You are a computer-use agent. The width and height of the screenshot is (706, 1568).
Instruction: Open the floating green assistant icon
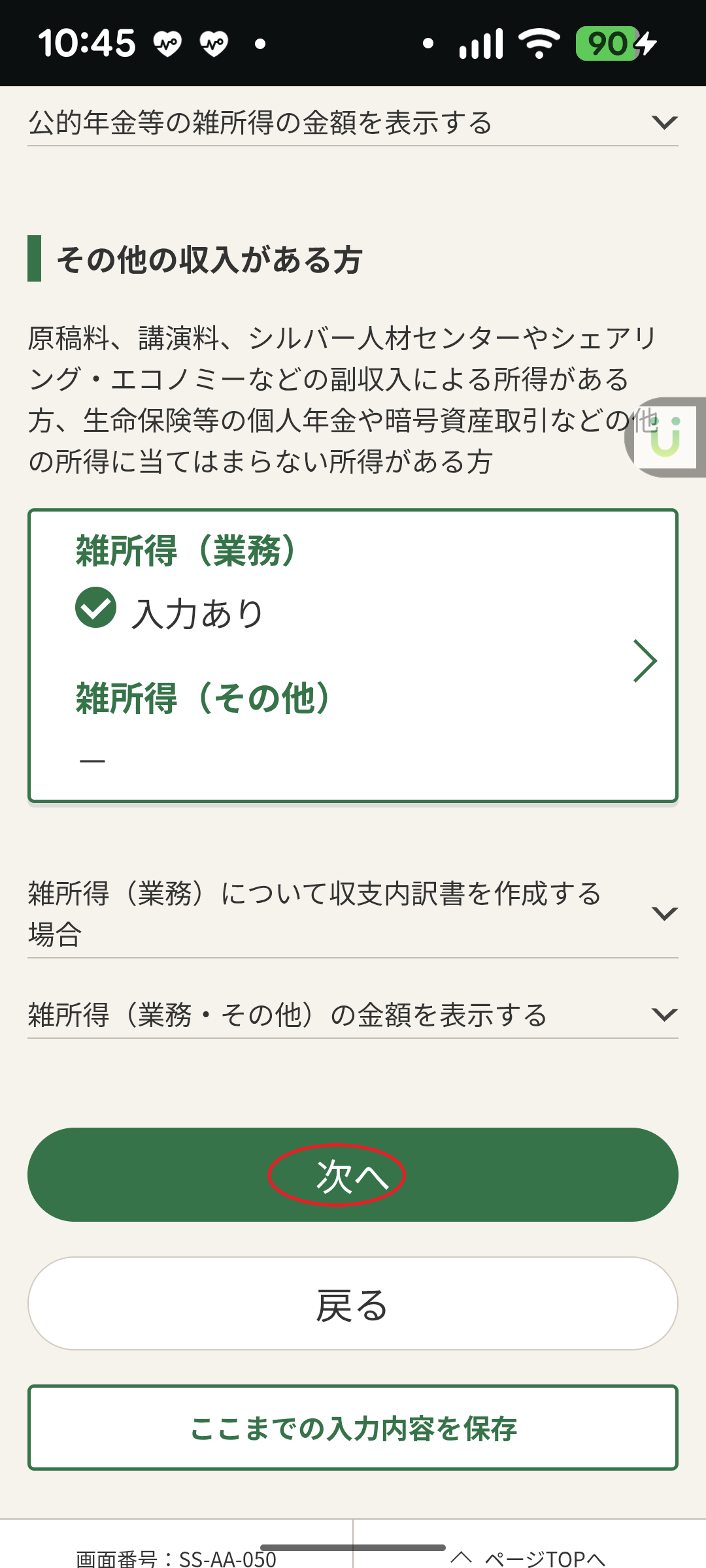[667, 437]
